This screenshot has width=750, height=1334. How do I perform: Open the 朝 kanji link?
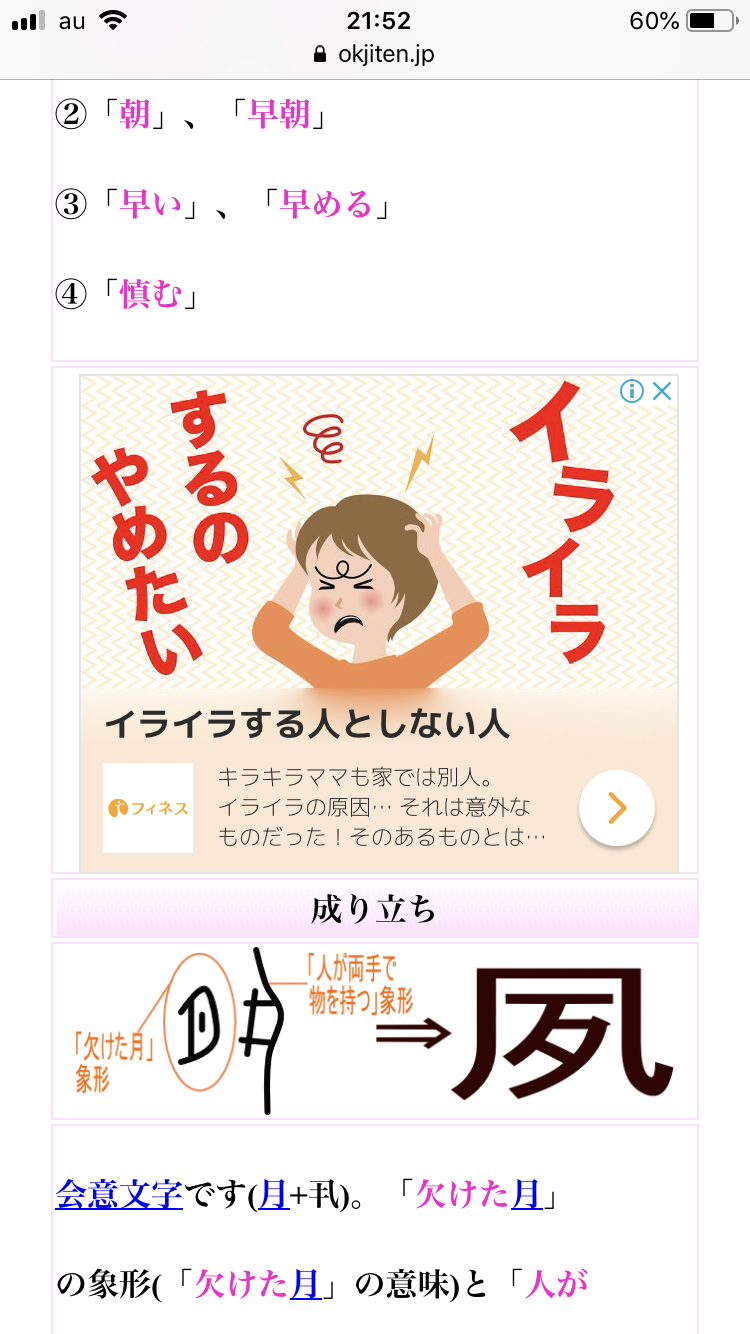click(135, 114)
